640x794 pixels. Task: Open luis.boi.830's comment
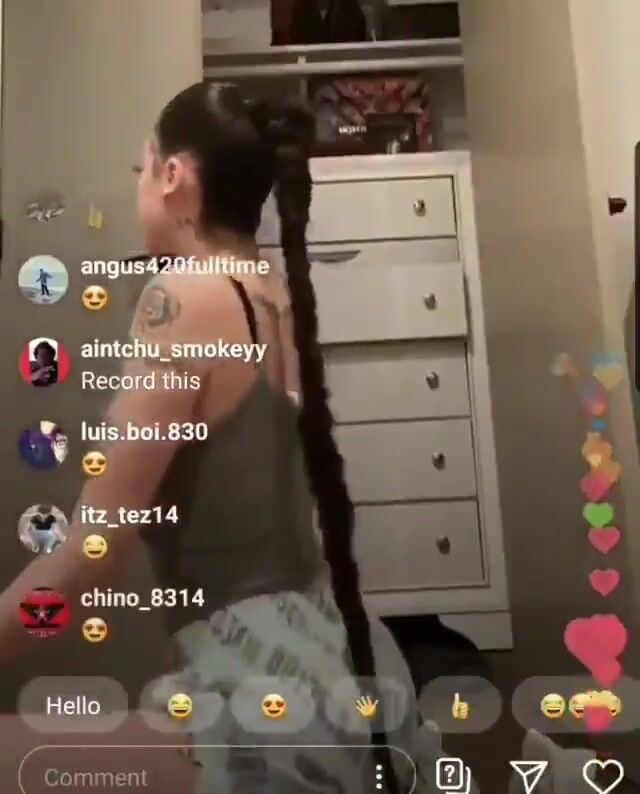[144, 432]
